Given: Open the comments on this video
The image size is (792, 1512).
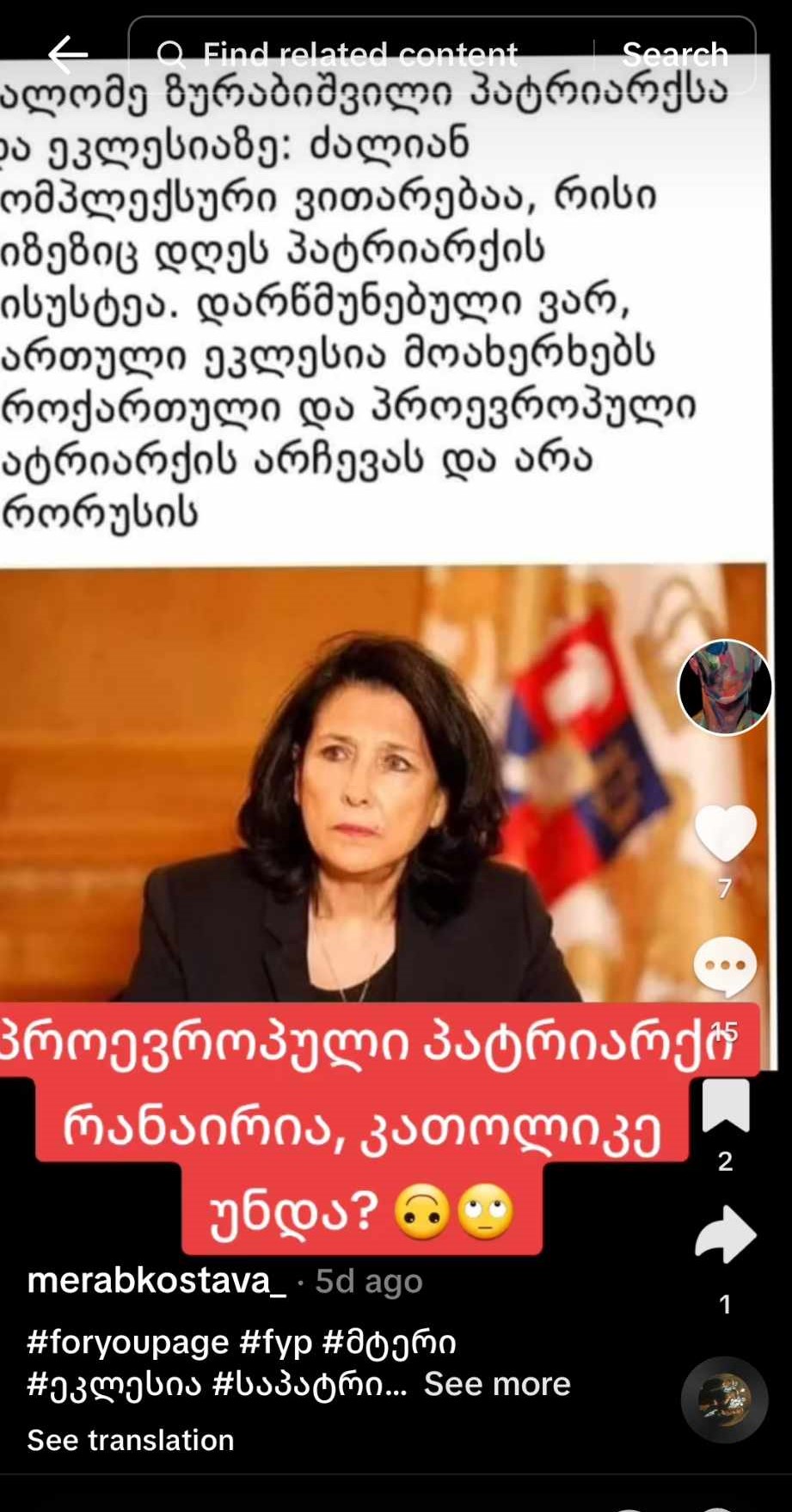Looking at the screenshot, I should [725, 966].
